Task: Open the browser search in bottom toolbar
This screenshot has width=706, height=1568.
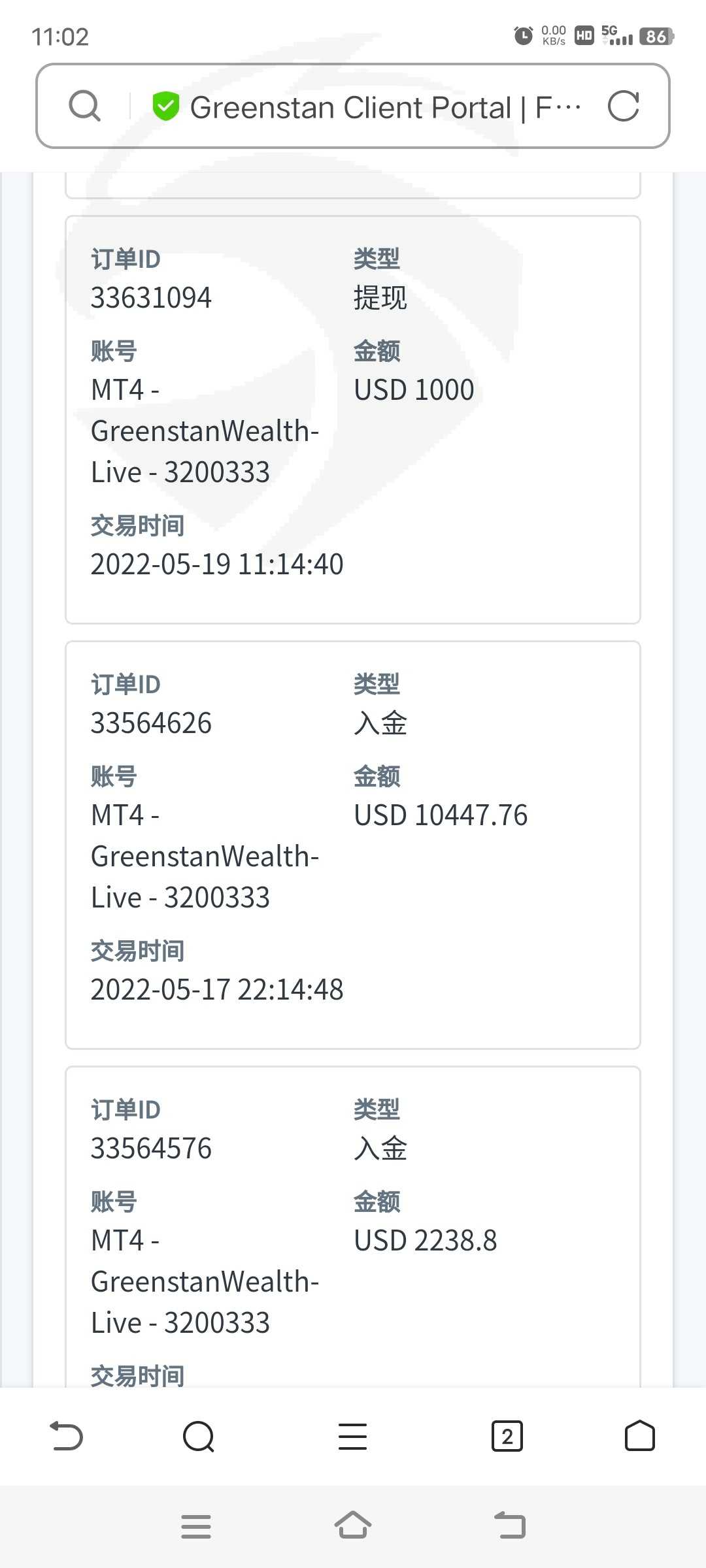Action: click(199, 1436)
